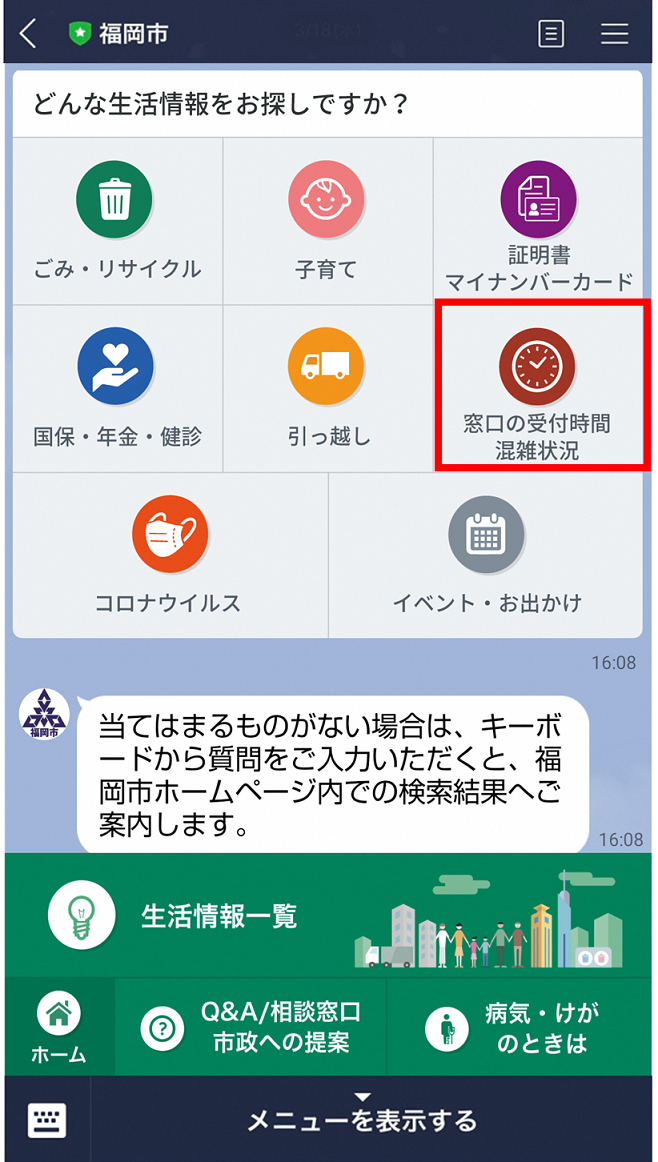The width and height of the screenshot is (658, 1162).
Task: Open the 子育て category
Action: [326, 222]
